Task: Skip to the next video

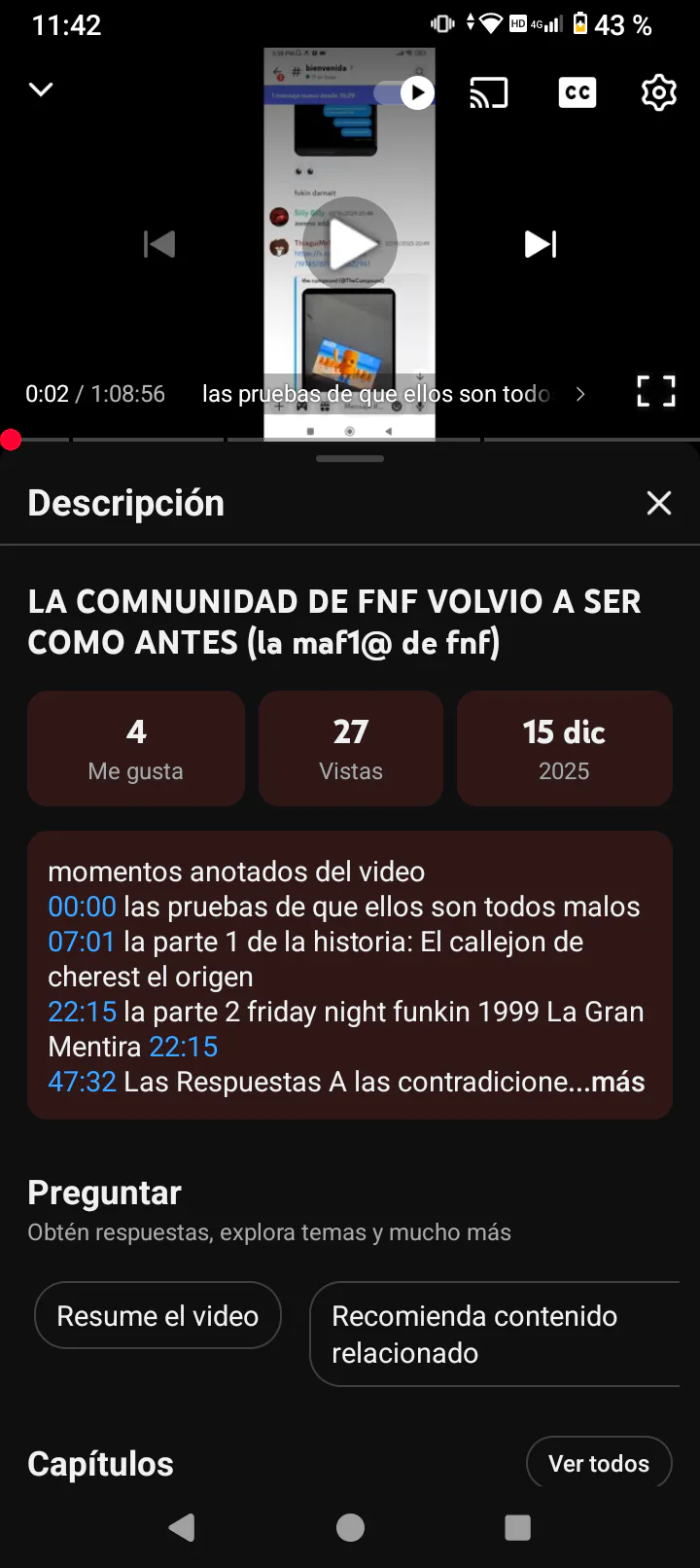Action: coord(541,244)
